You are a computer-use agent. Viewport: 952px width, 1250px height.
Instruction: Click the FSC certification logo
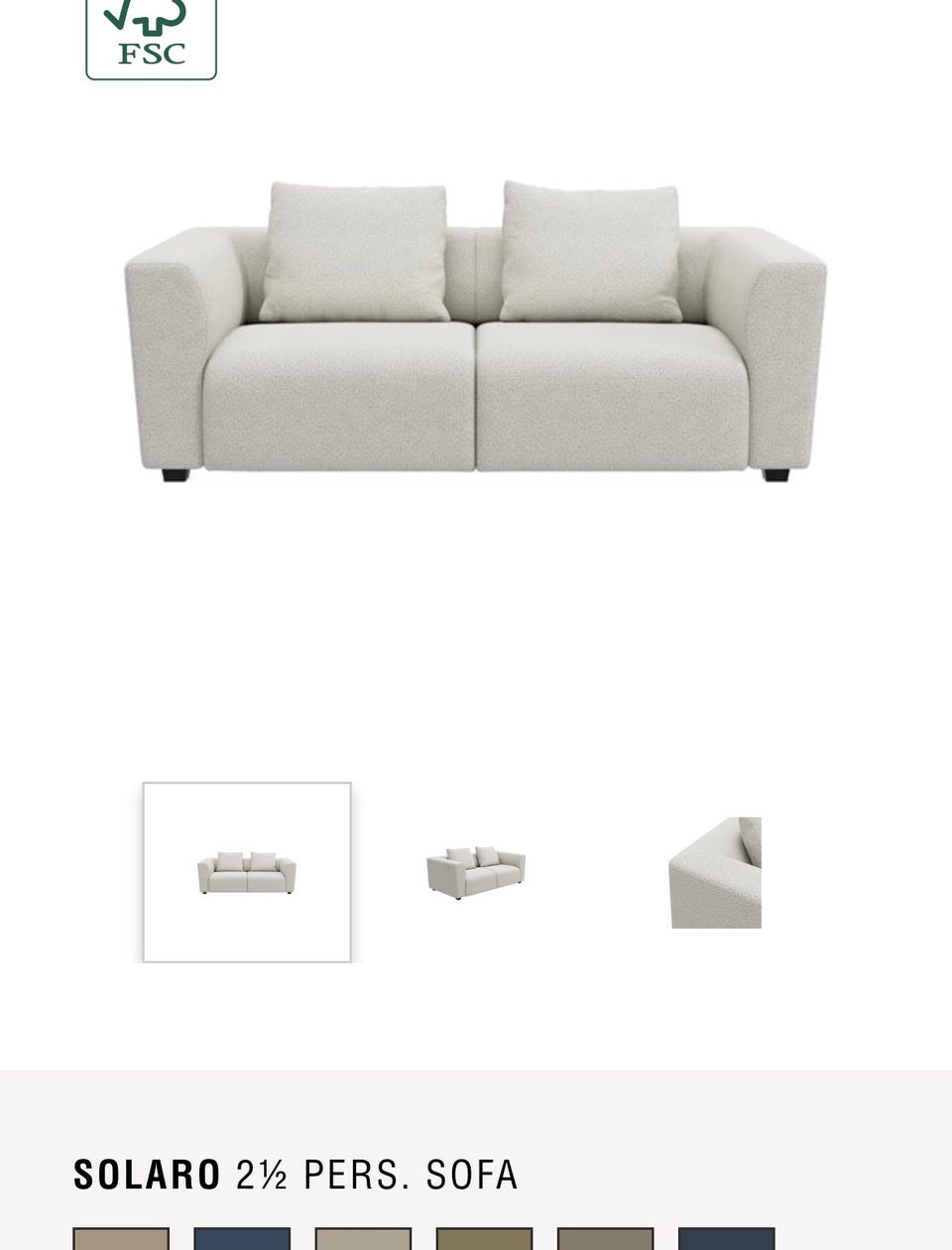click(x=151, y=40)
